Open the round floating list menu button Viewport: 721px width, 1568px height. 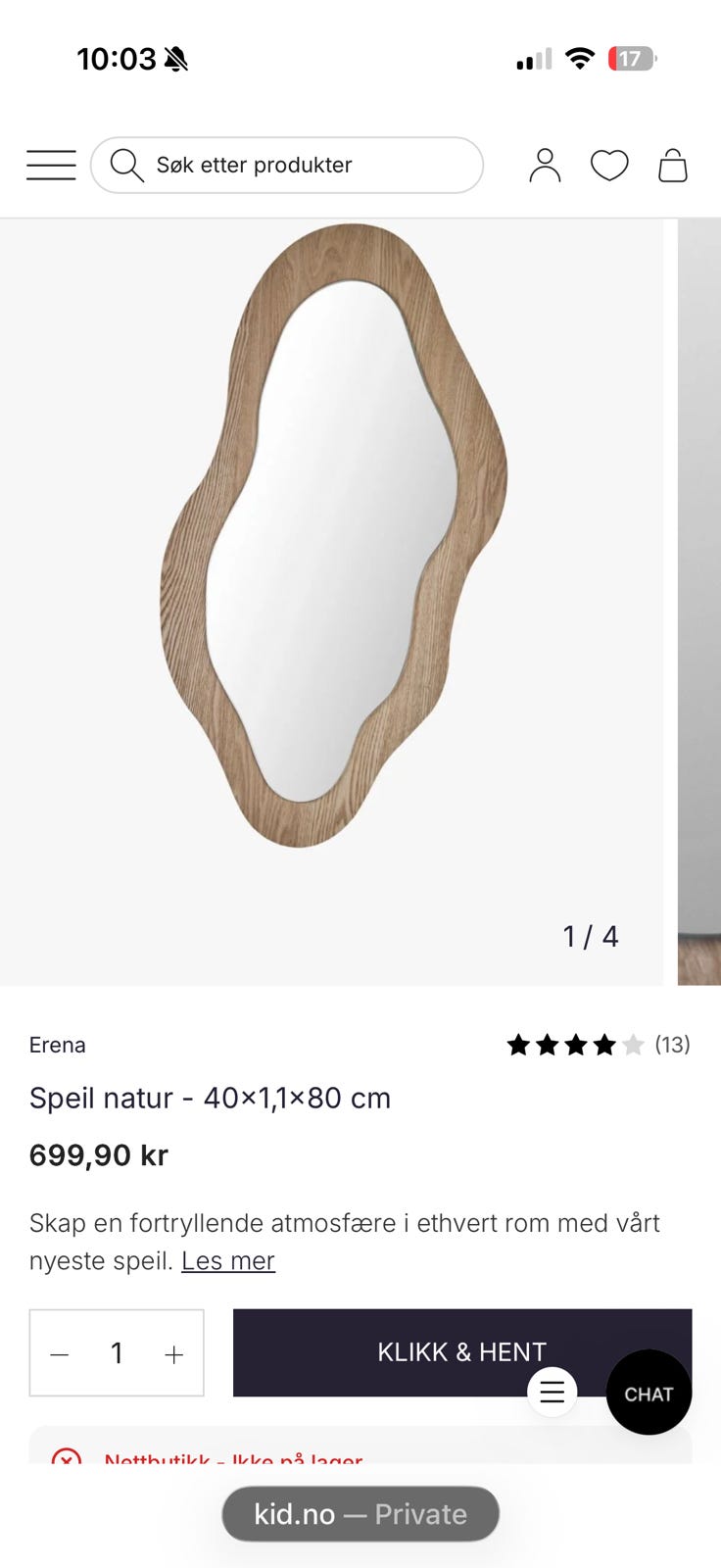pyautogui.click(x=553, y=1392)
